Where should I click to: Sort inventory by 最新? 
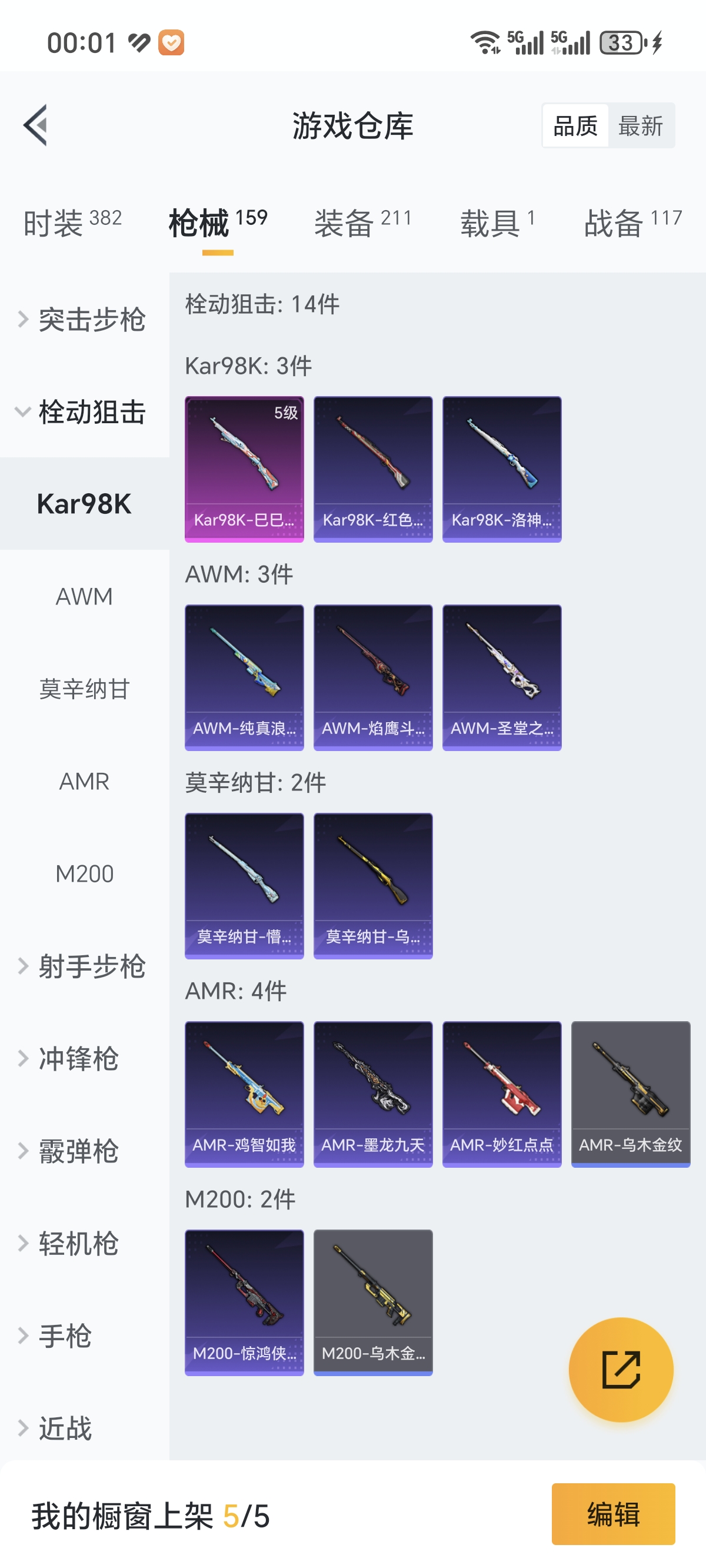tap(640, 126)
